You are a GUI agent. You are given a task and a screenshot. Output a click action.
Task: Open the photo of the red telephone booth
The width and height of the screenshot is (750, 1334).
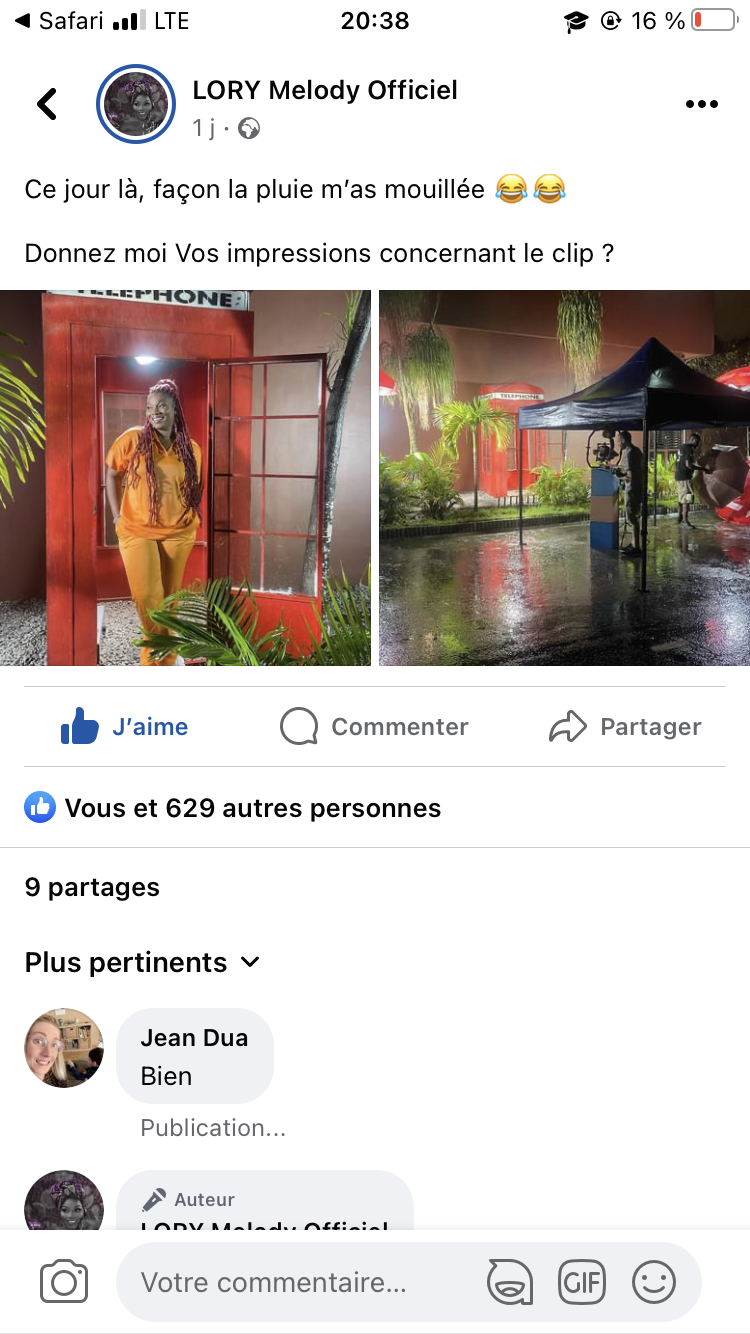point(185,478)
